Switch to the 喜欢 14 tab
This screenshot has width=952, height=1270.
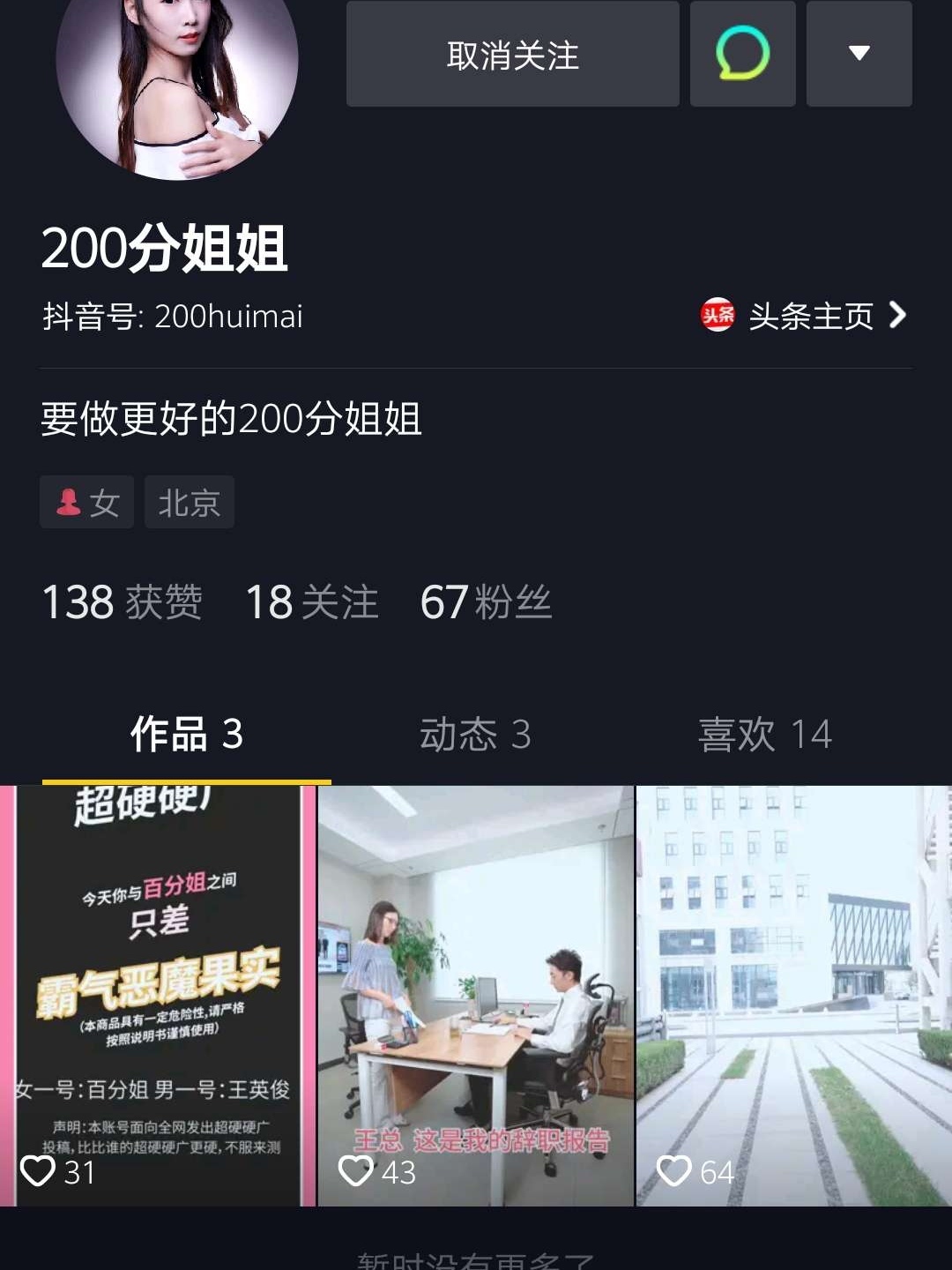click(x=764, y=734)
